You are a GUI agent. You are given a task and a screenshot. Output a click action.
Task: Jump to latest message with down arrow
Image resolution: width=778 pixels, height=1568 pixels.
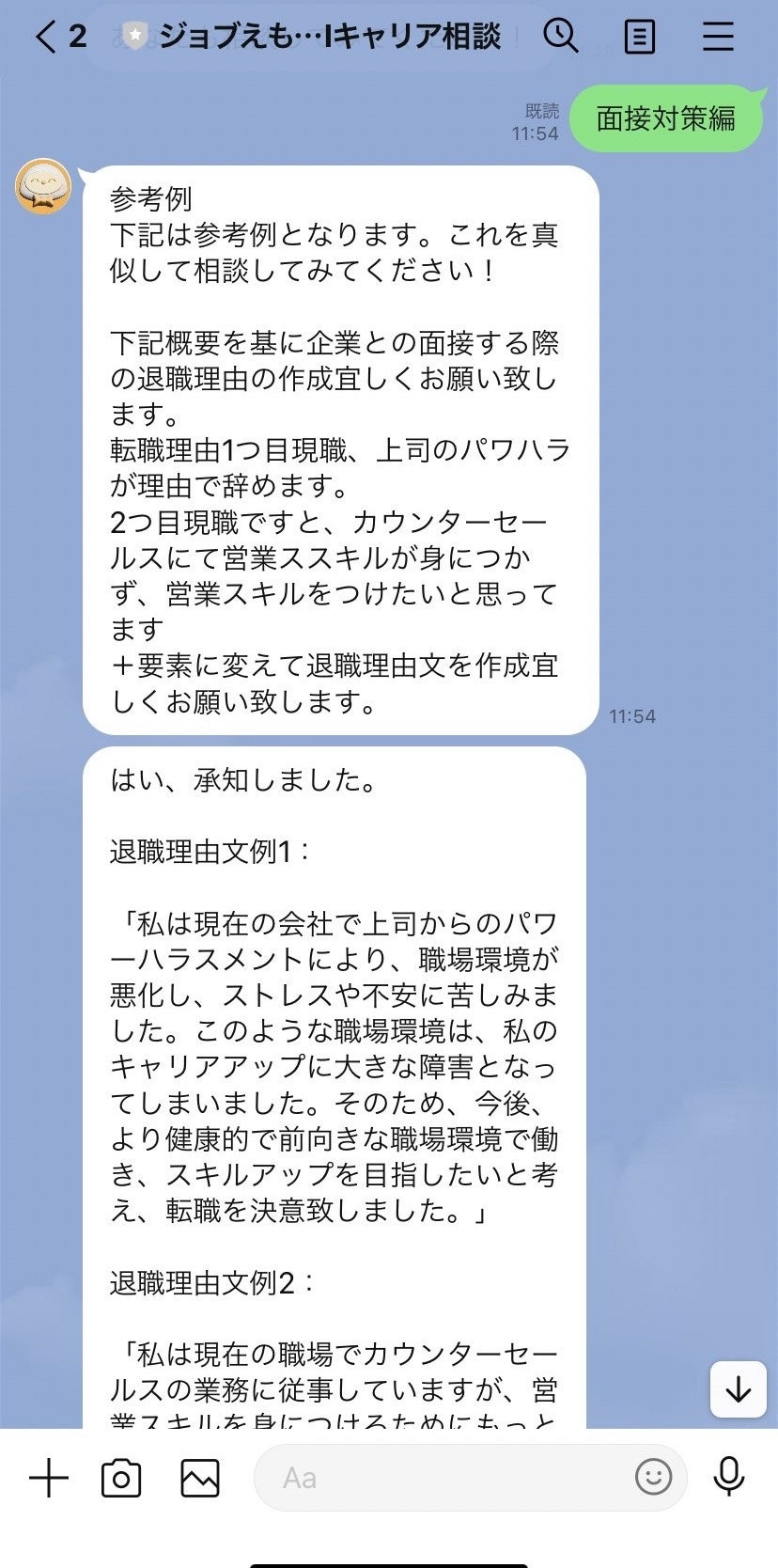tap(739, 1388)
